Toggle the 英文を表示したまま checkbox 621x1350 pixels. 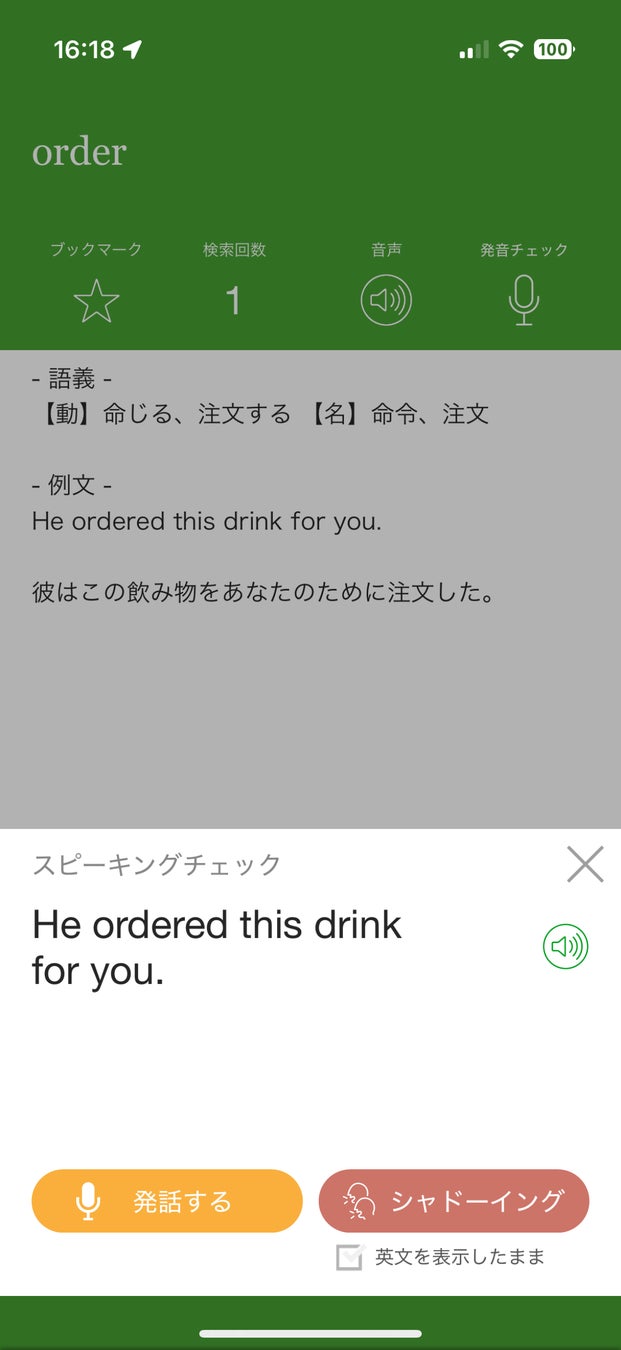click(349, 1258)
